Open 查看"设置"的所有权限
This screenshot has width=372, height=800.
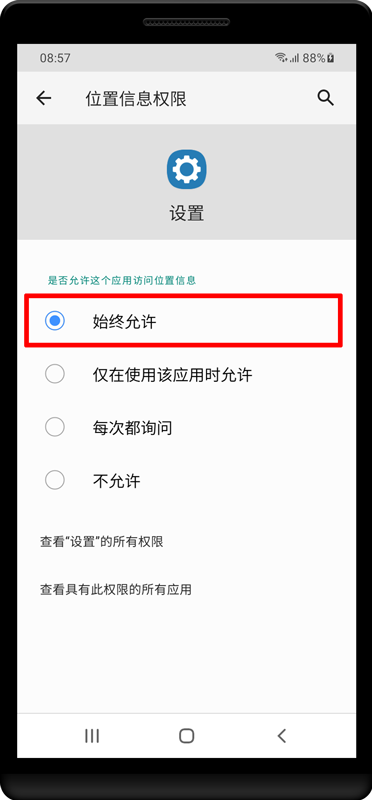pyautogui.click(x=102, y=542)
